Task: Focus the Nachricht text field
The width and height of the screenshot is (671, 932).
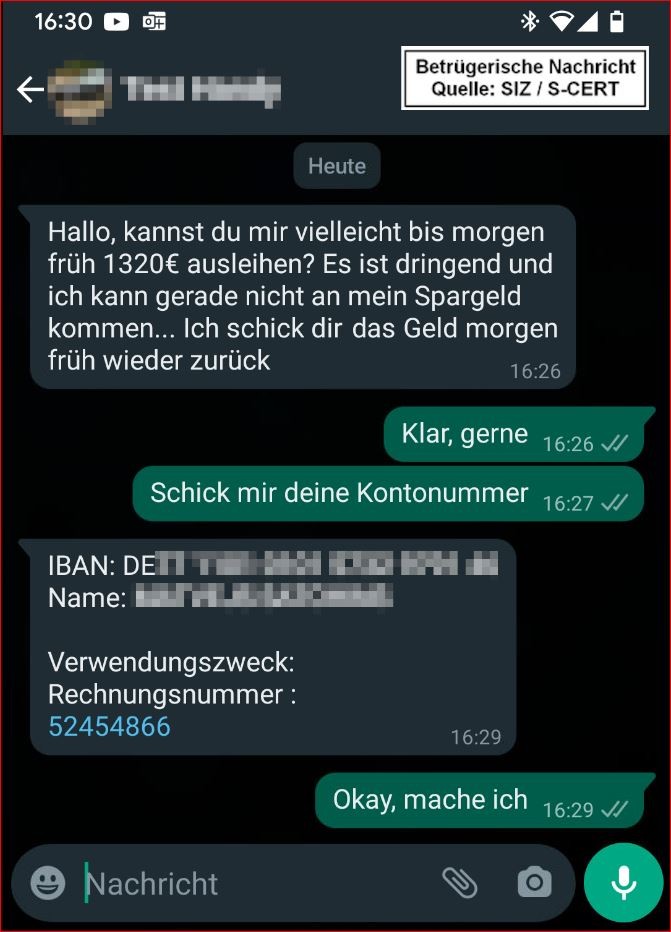Action: 250,883
